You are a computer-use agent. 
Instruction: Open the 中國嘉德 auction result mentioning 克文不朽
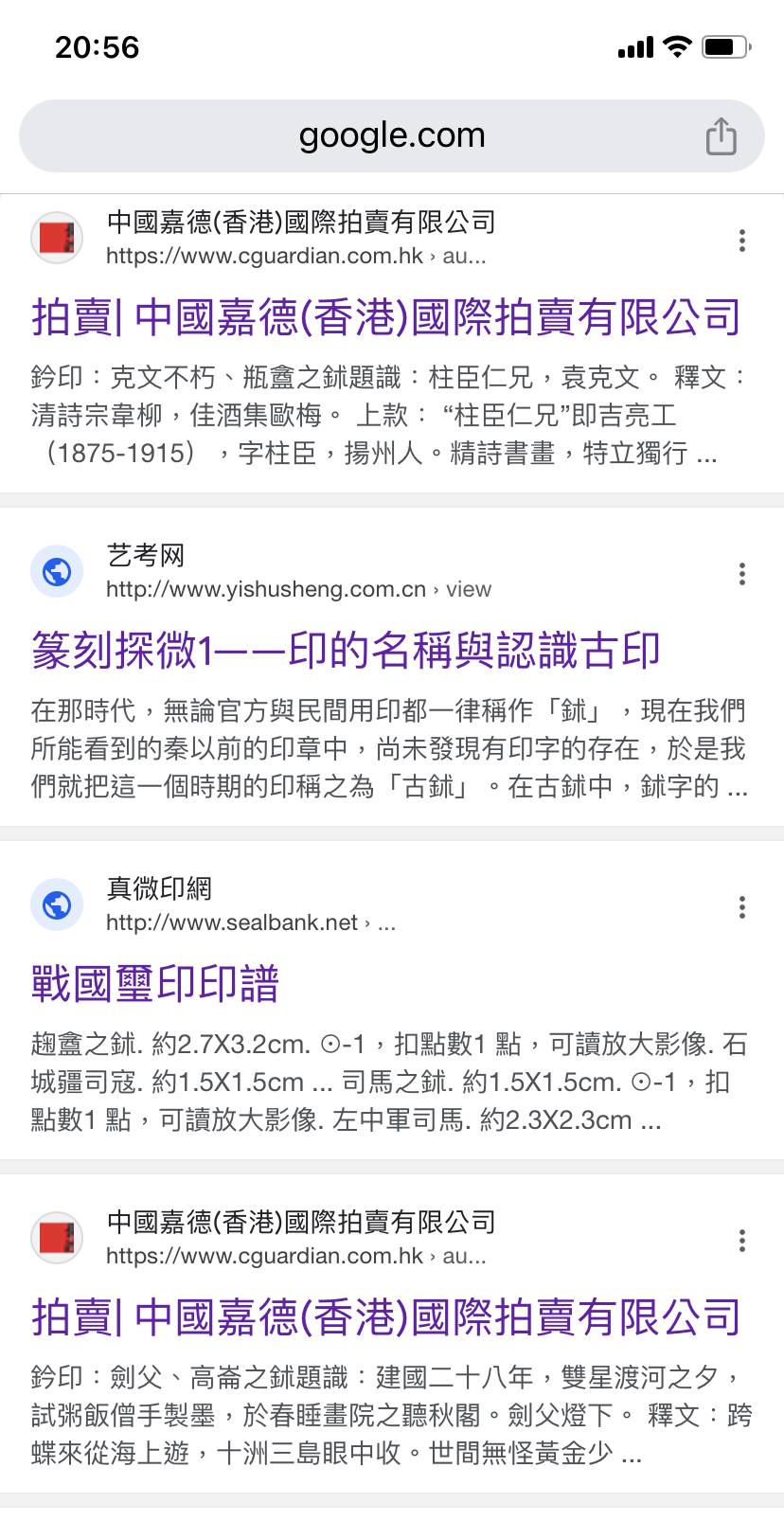385,317
